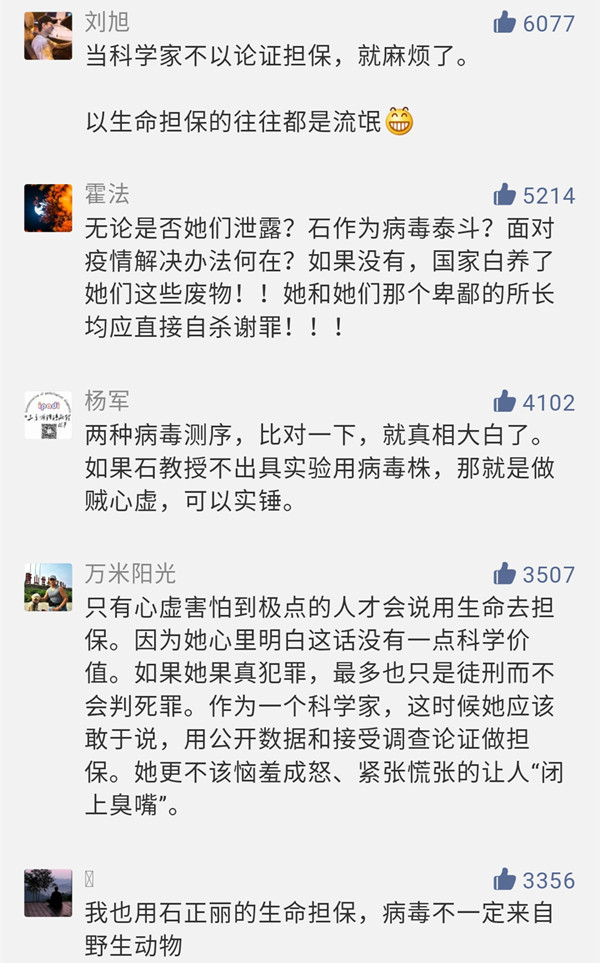Open 万米阳光's profile avatar
Screen dimensions: 600x963
48,587
